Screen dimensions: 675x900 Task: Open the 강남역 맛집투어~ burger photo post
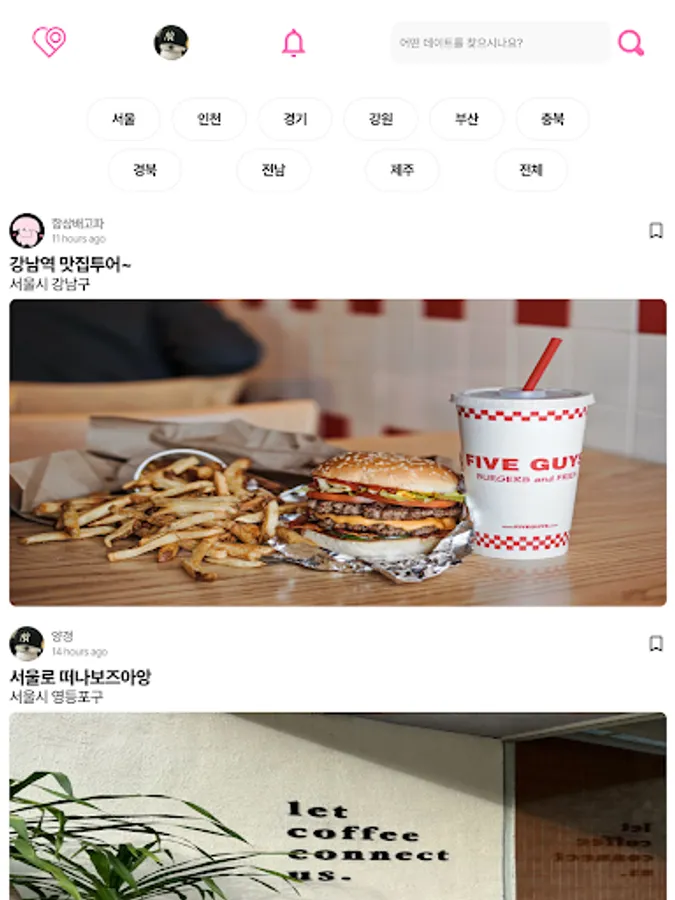338,452
